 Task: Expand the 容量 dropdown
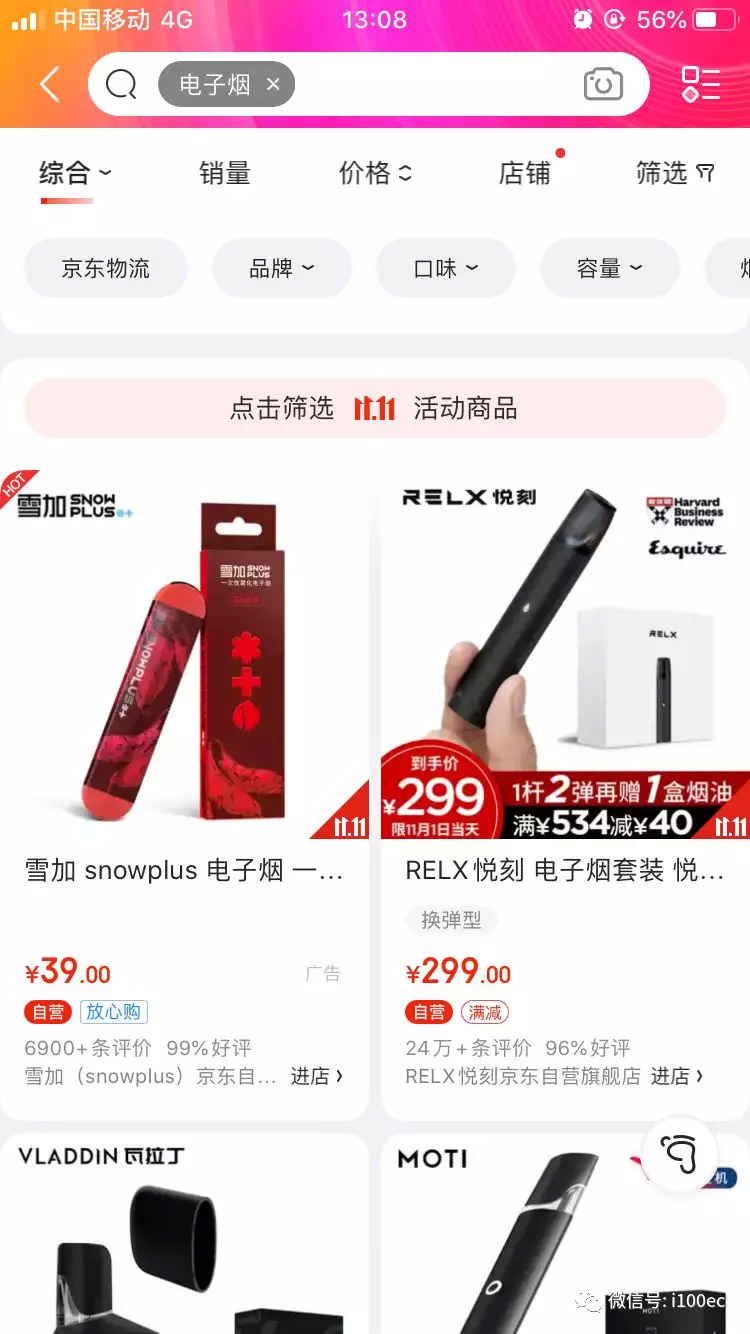pyautogui.click(x=609, y=268)
